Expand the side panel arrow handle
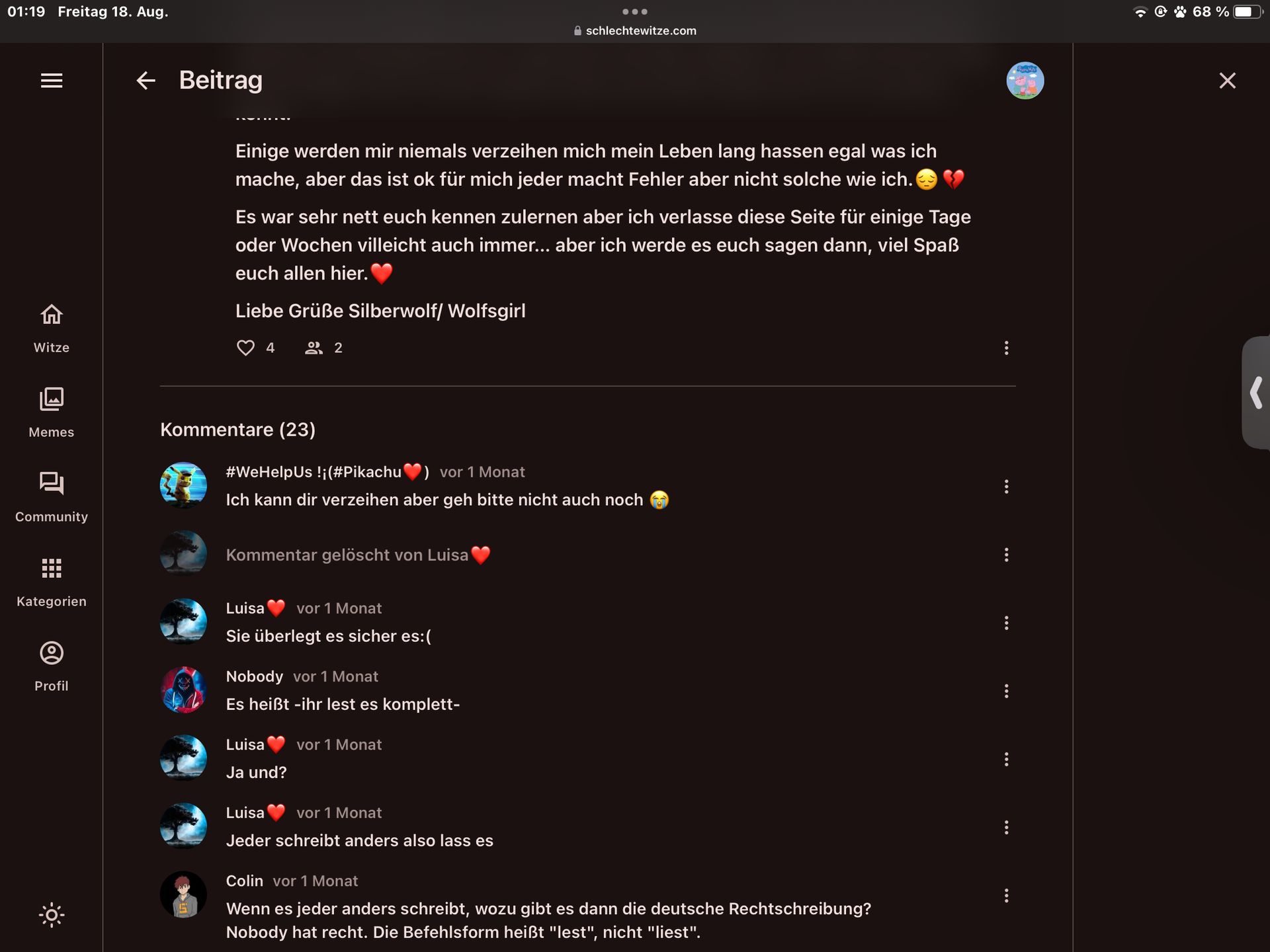This screenshot has height=952, width=1270. tap(1255, 393)
